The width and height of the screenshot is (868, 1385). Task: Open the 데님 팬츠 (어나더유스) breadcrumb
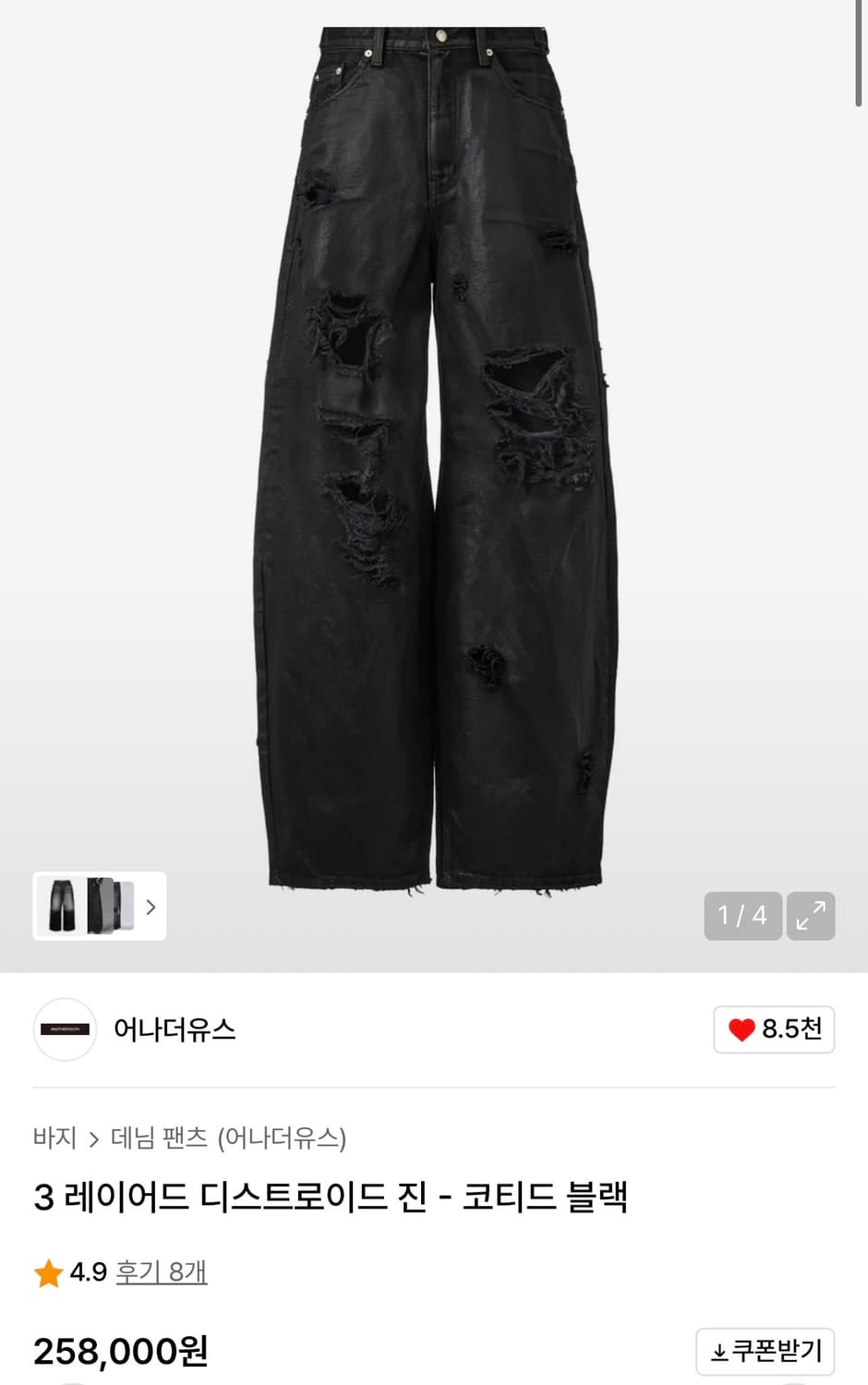(231, 1140)
